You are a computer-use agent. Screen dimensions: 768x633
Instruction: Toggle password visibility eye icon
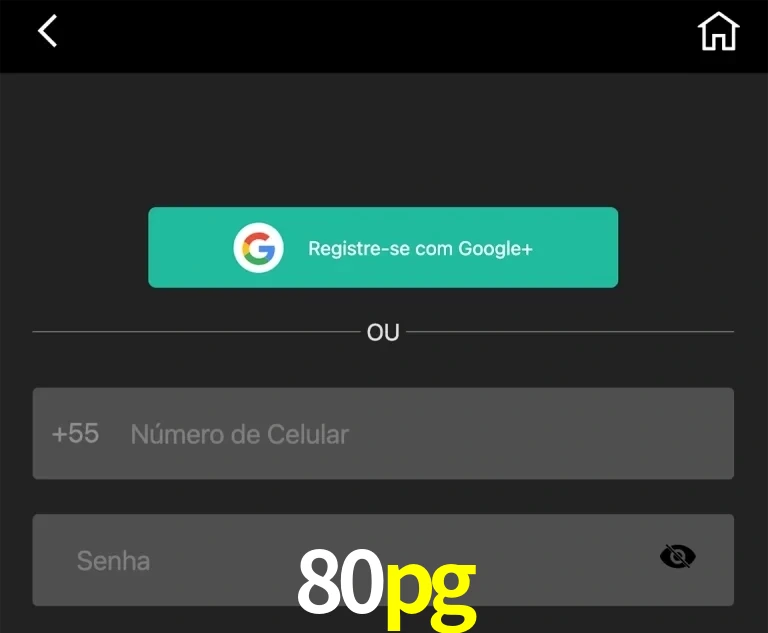click(677, 557)
